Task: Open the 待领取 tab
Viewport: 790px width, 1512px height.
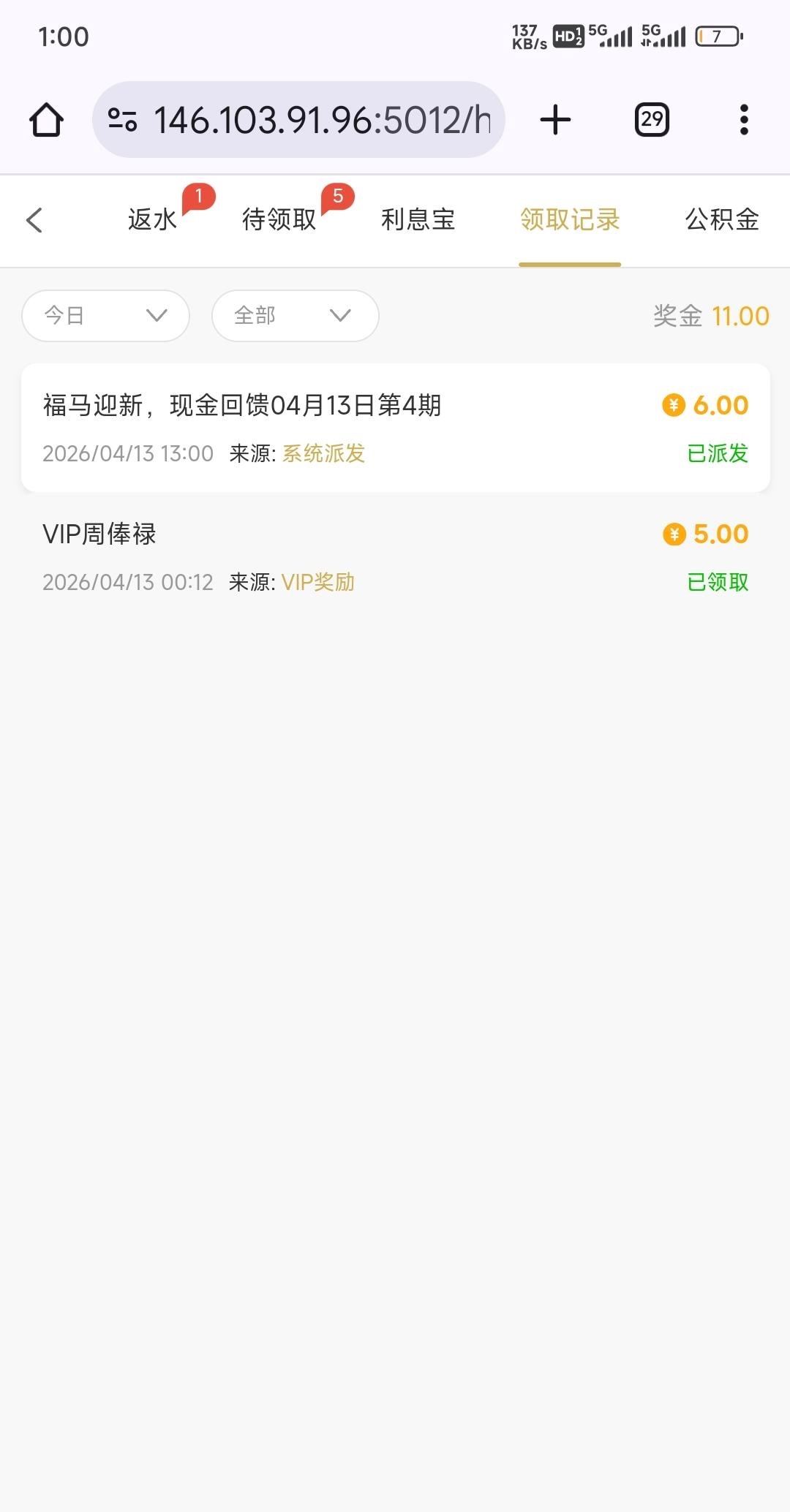Action: (279, 219)
